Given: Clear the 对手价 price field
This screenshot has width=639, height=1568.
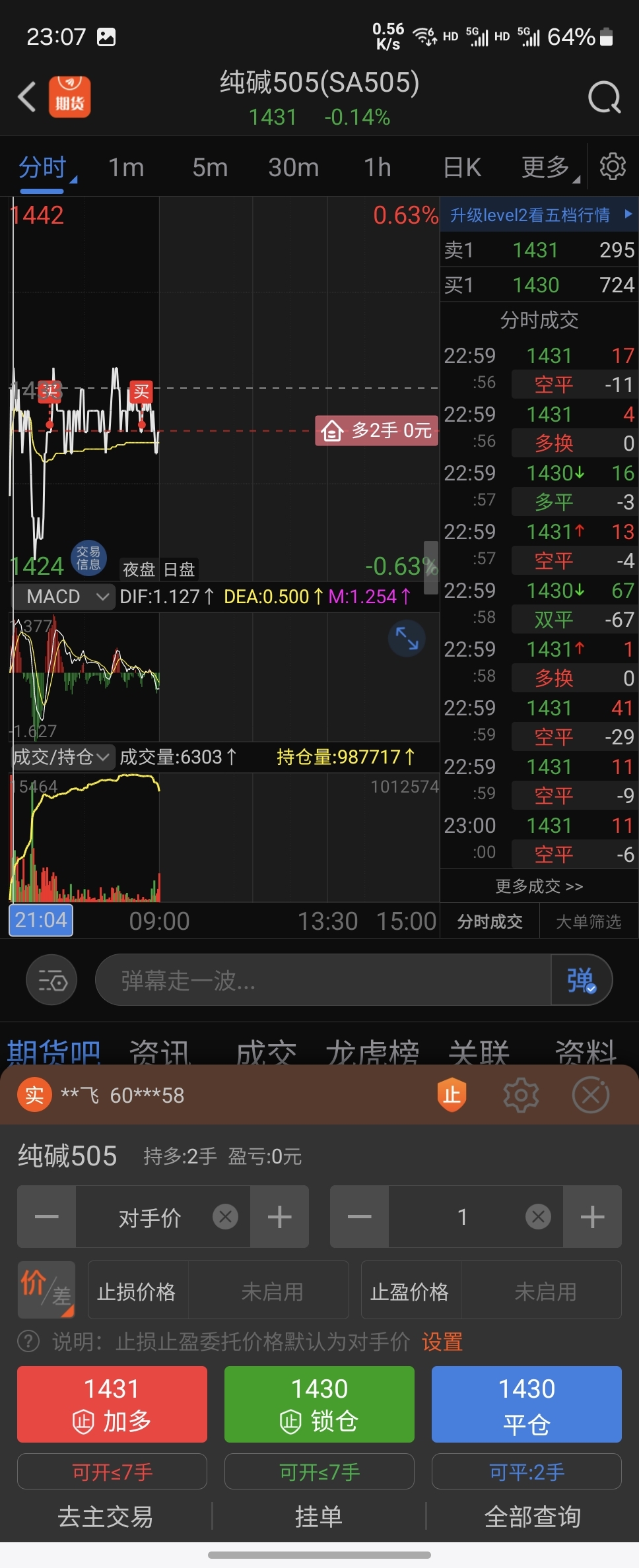Looking at the screenshot, I should pyautogui.click(x=225, y=1216).
